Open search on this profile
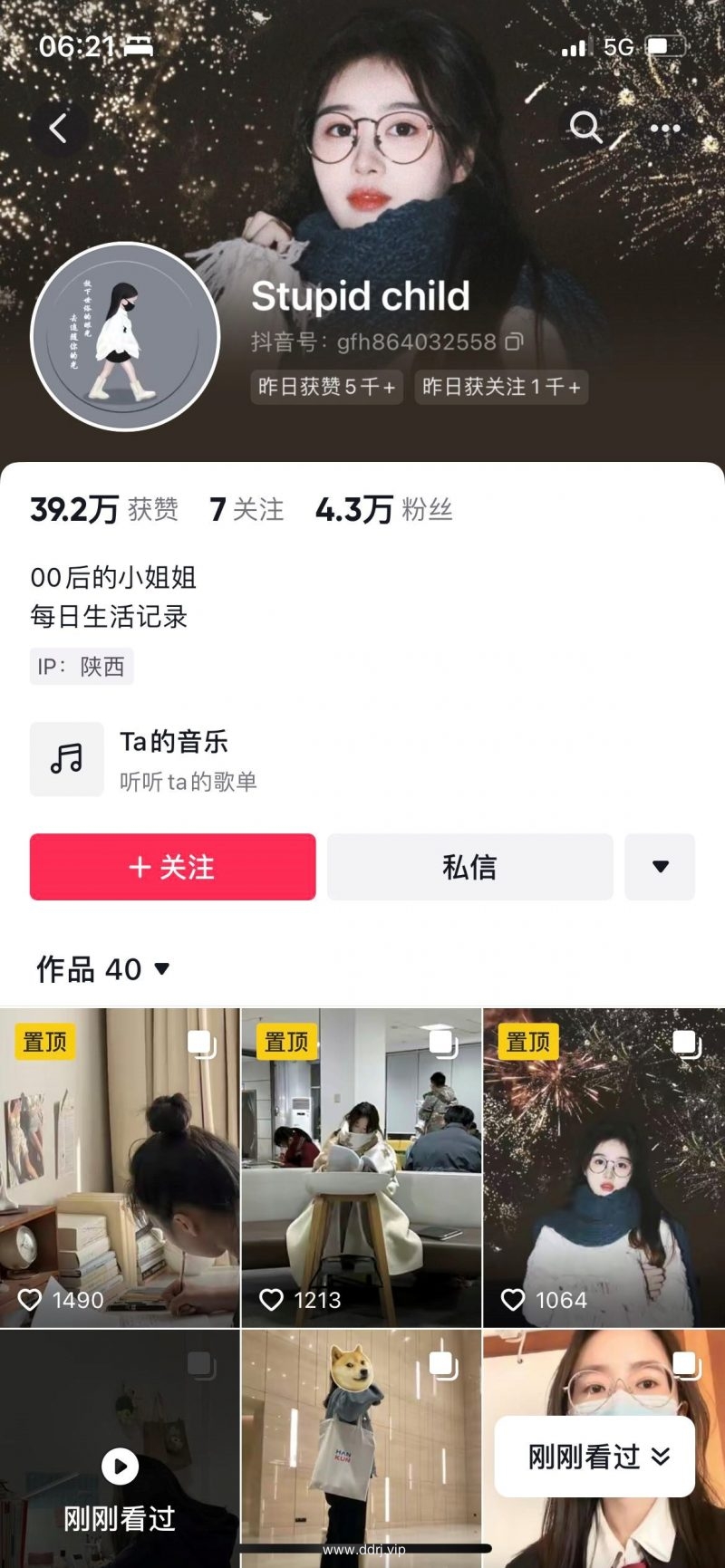Screen dimensions: 725x1568 coord(585,128)
